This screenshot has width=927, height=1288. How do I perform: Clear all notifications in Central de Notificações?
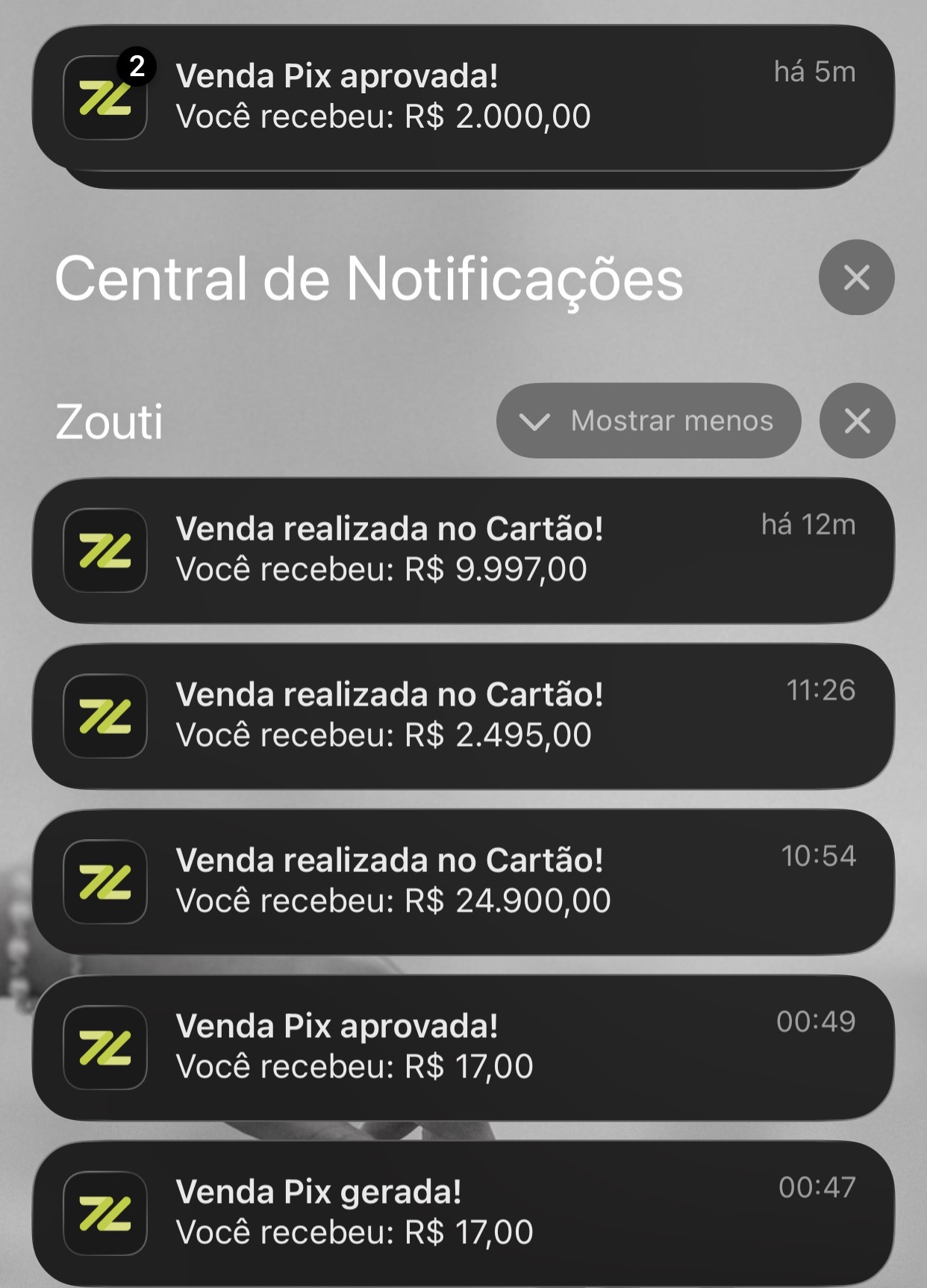click(856, 278)
